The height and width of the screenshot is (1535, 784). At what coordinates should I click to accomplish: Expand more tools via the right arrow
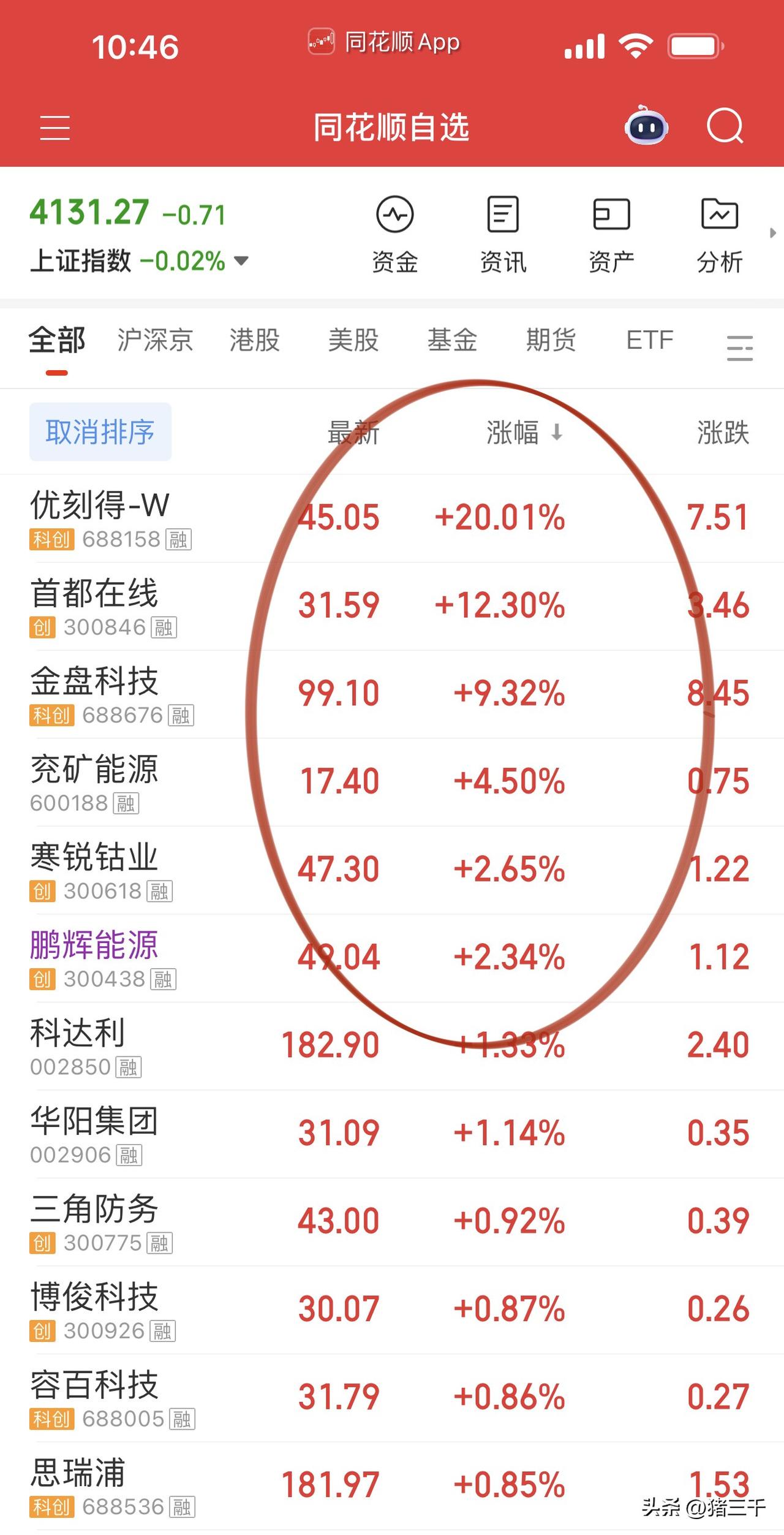(x=773, y=233)
